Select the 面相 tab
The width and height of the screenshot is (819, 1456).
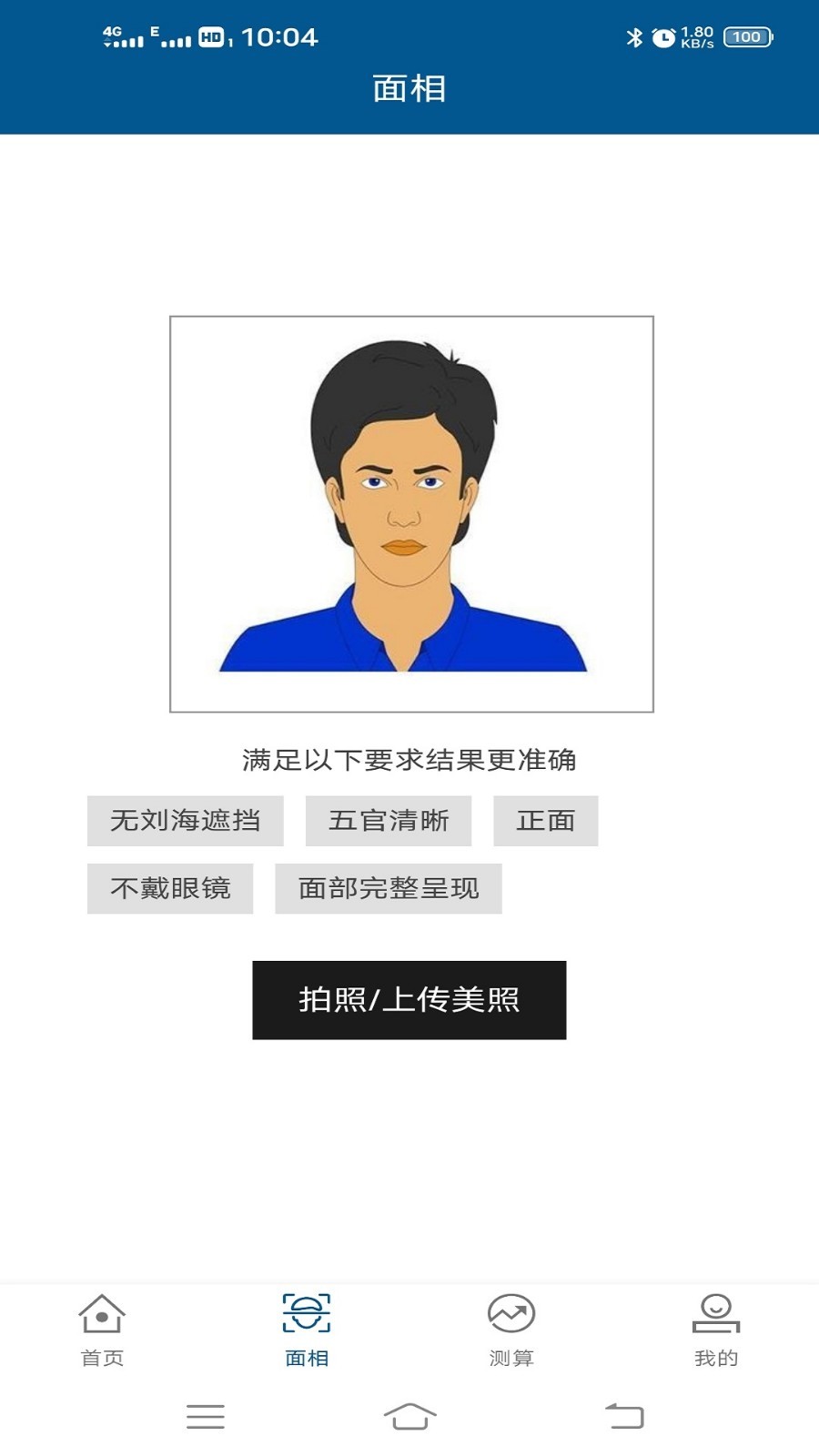tap(307, 1330)
